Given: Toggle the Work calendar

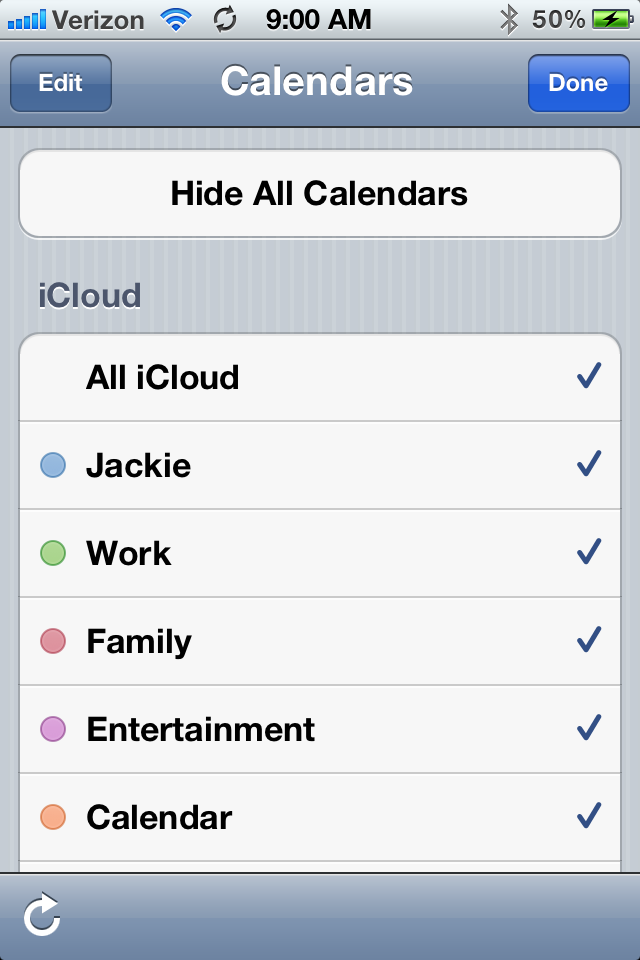Looking at the screenshot, I should [319, 553].
